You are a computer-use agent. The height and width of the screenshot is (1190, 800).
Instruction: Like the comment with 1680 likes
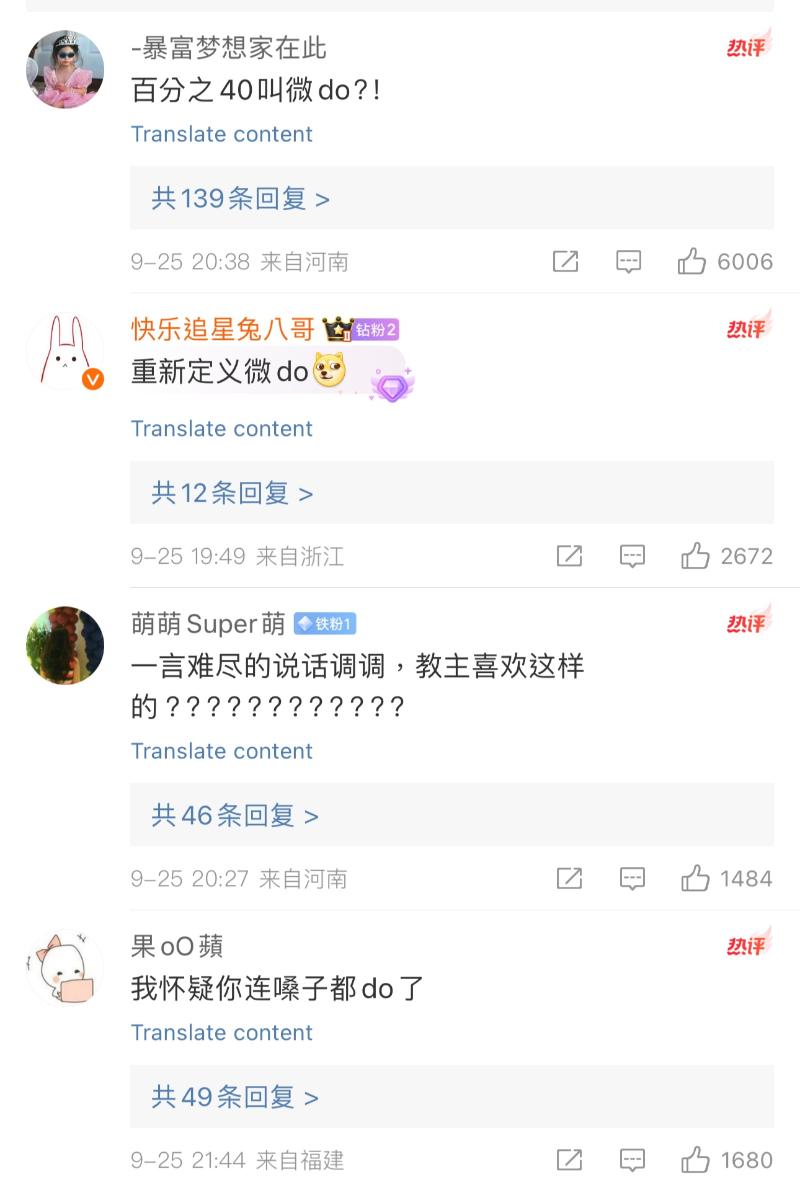point(695,1160)
